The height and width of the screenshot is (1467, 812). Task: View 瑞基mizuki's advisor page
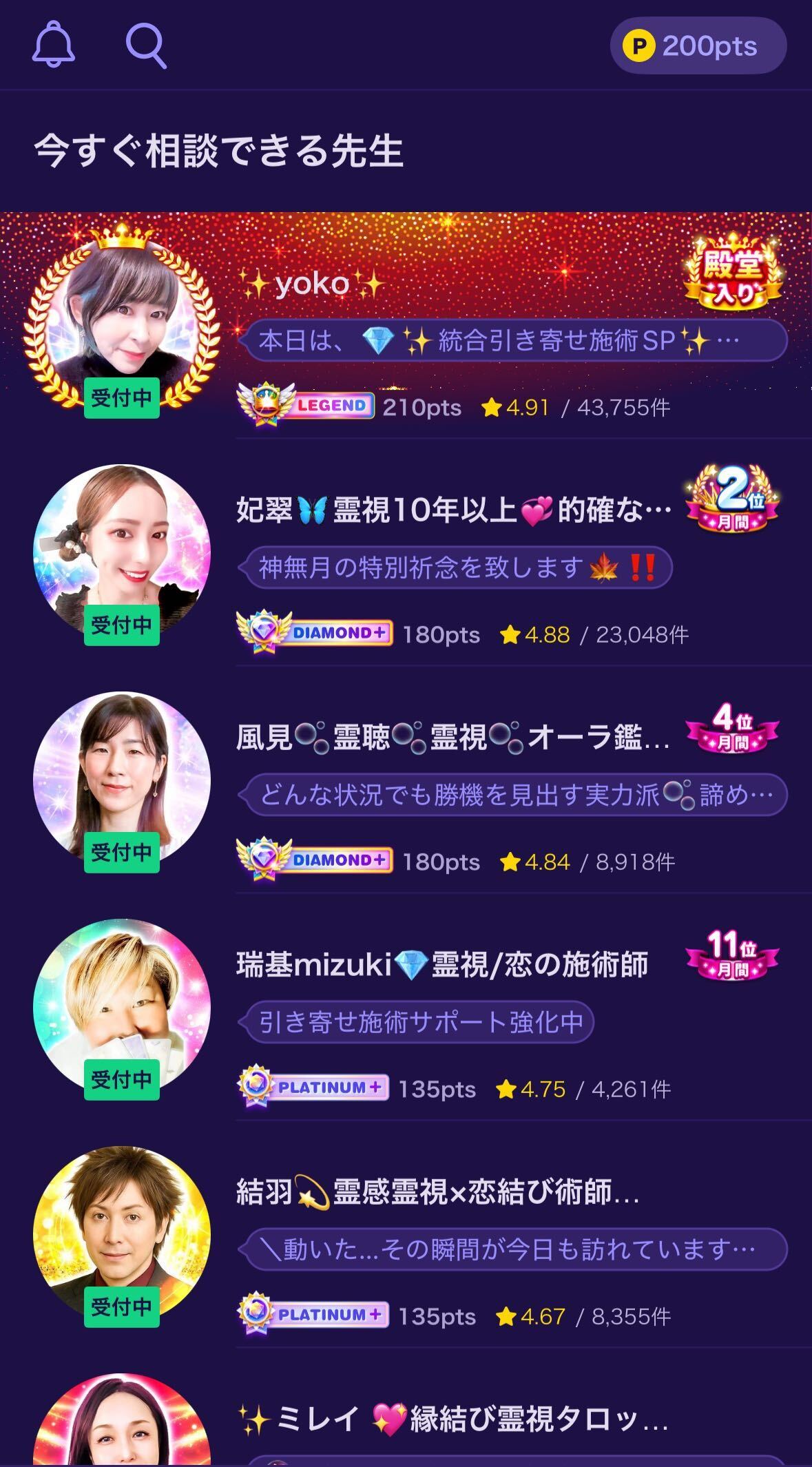click(x=406, y=1012)
